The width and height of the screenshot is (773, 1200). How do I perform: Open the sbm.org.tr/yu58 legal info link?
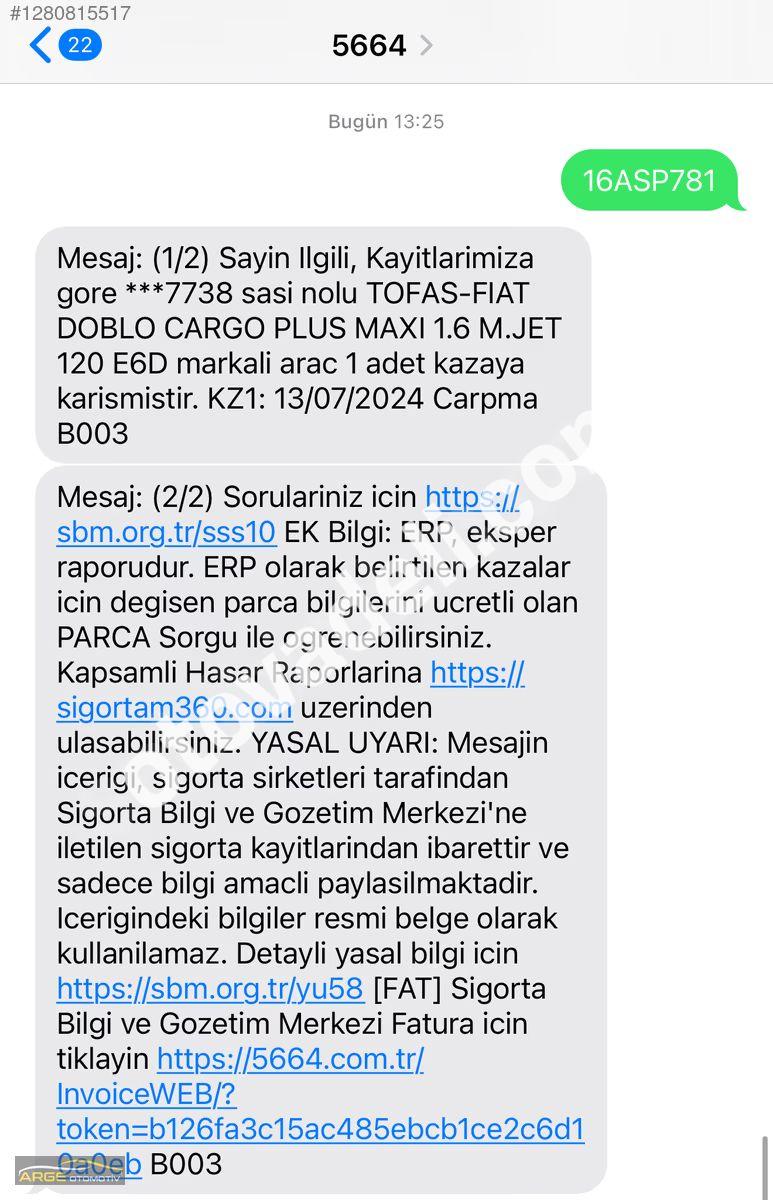(210, 989)
